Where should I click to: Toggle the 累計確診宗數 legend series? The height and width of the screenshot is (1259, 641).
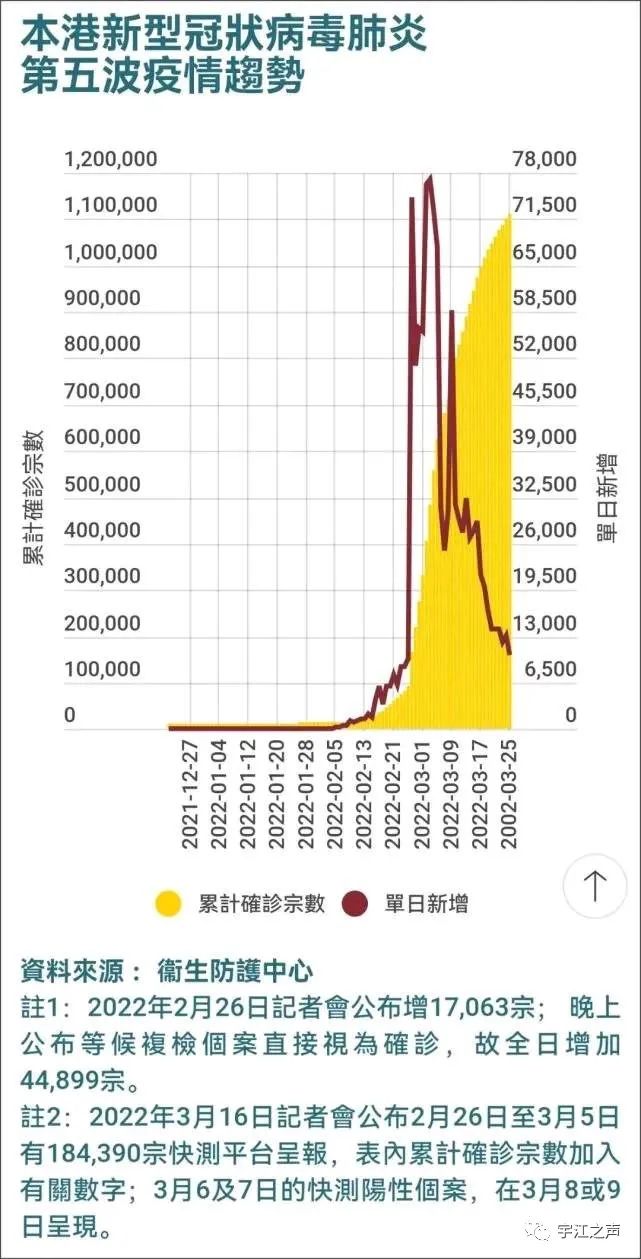point(240,904)
